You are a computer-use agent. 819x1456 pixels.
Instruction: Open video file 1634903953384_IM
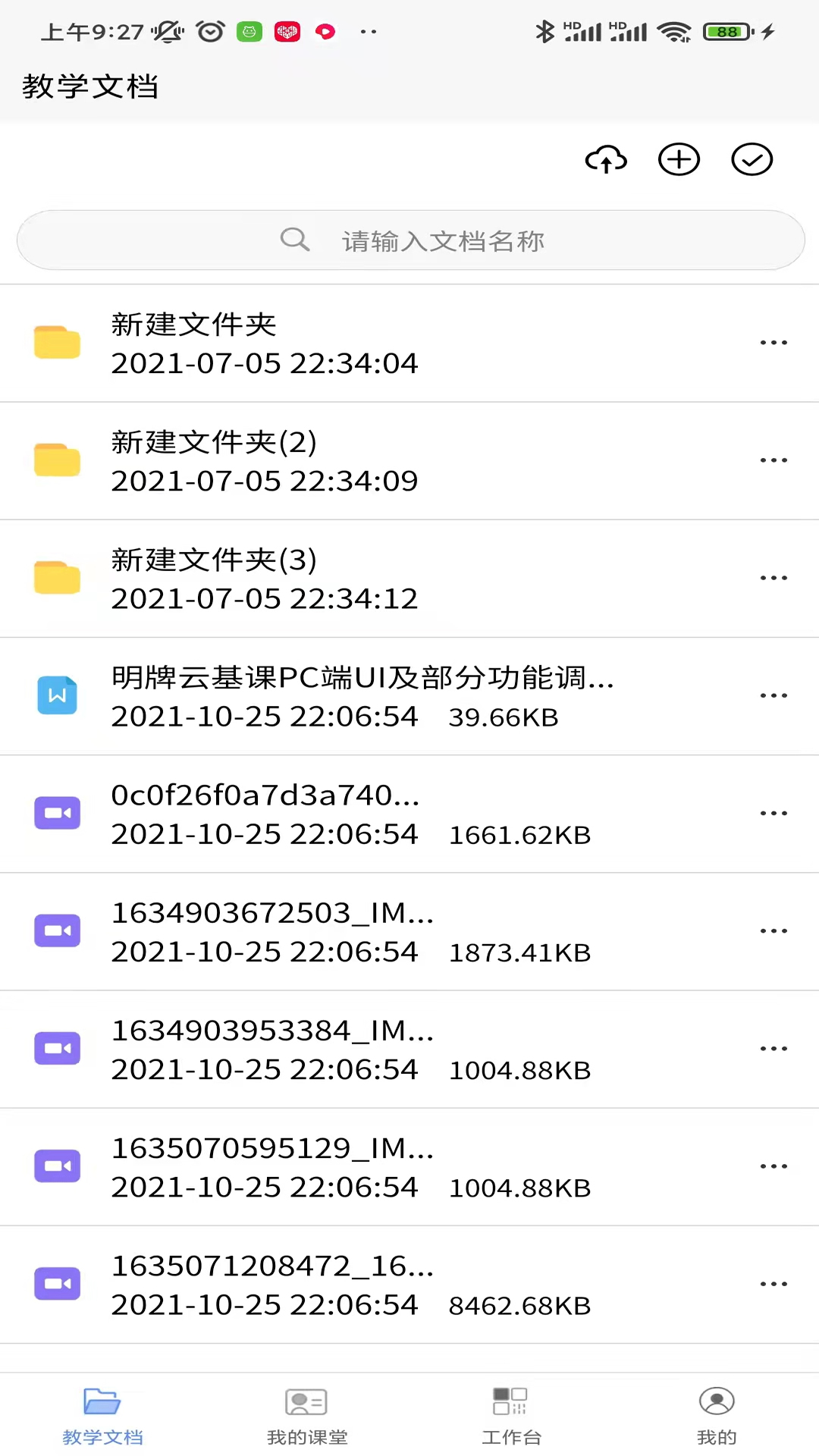tap(409, 1049)
